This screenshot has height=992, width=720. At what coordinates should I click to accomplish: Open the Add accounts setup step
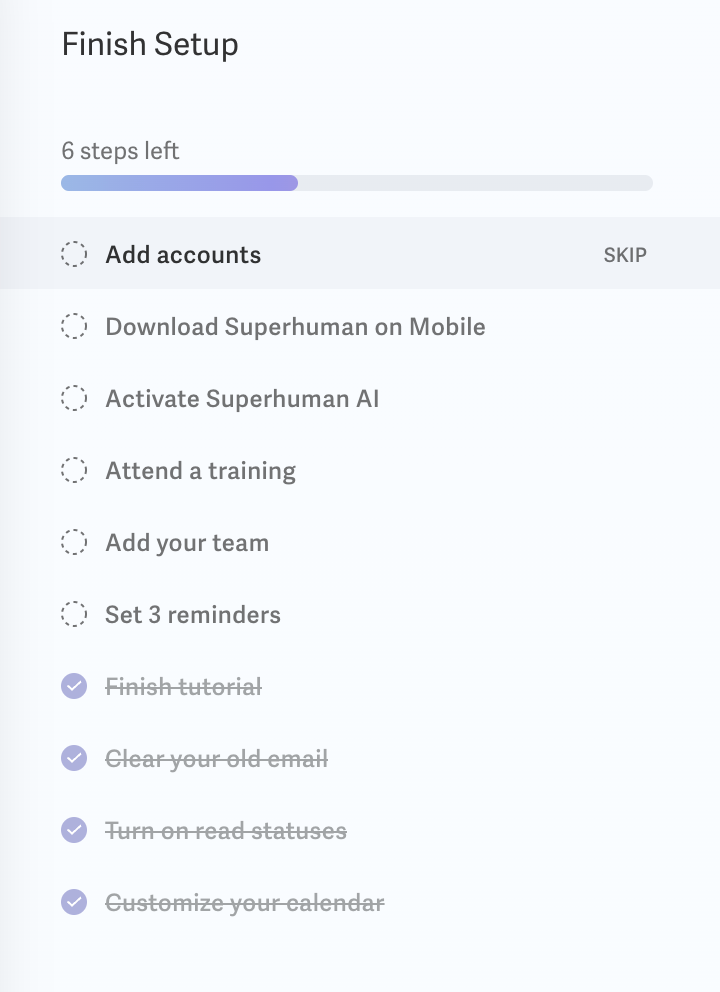coord(183,254)
